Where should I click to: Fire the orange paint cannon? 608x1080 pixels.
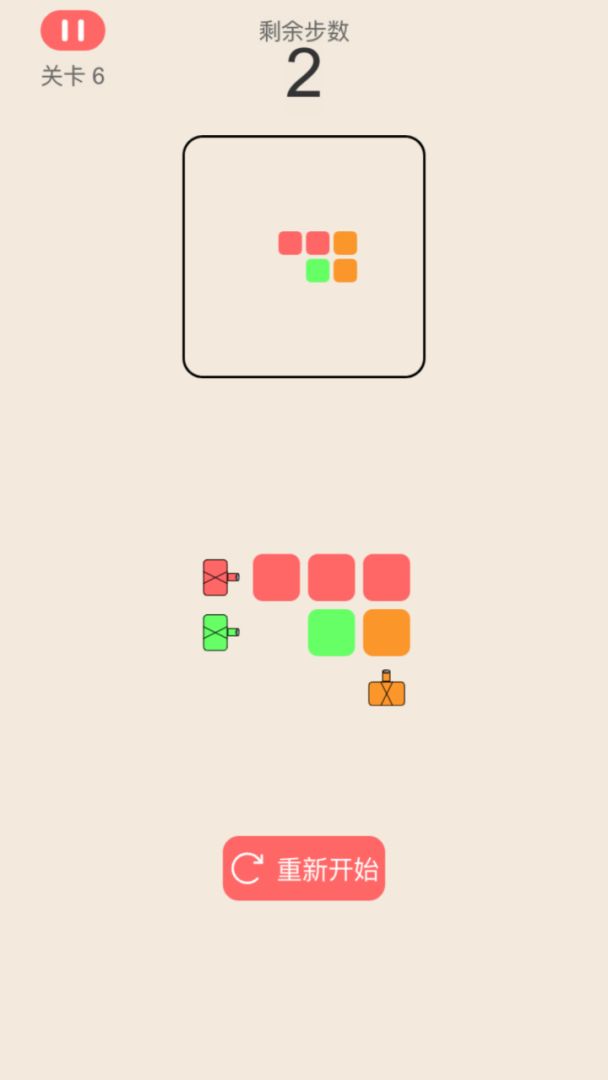[x=386, y=692]
